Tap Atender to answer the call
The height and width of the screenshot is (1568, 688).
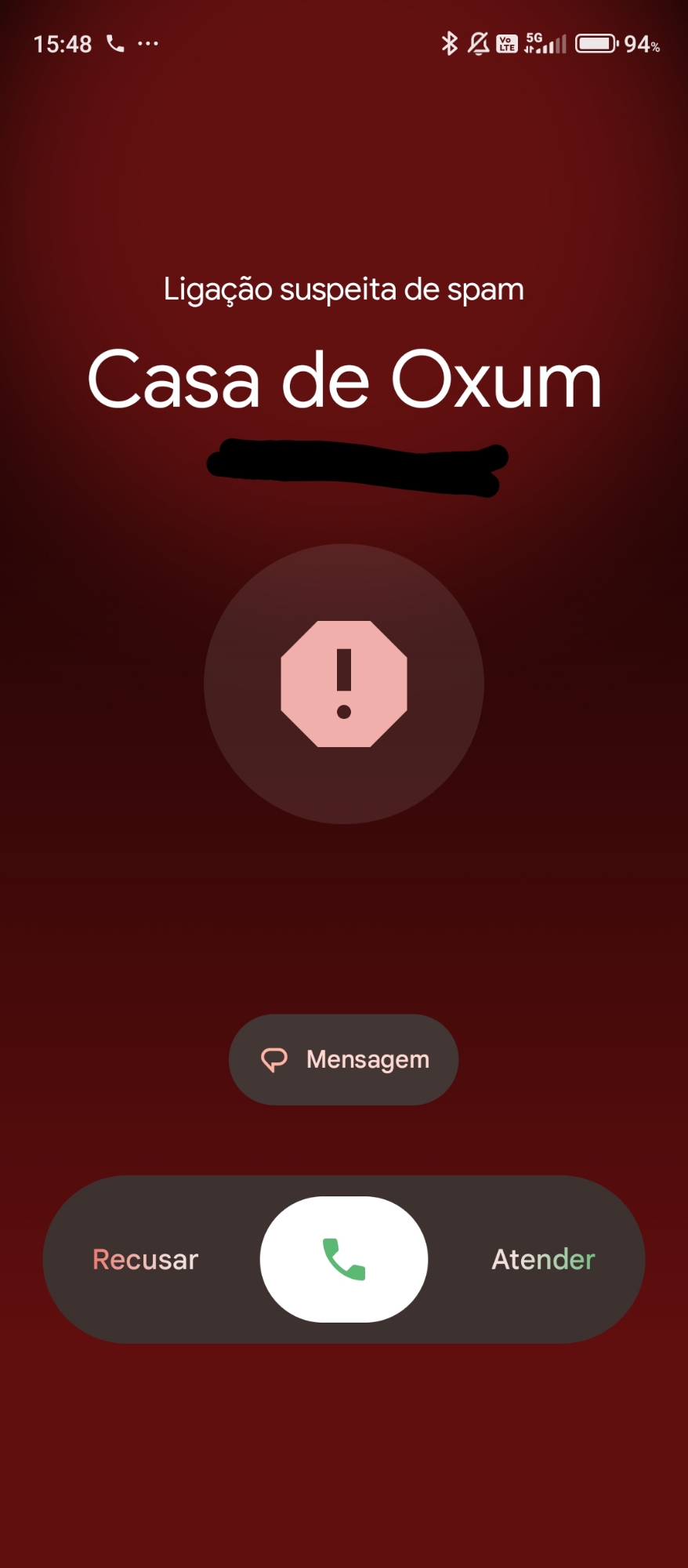(543, 1259)
